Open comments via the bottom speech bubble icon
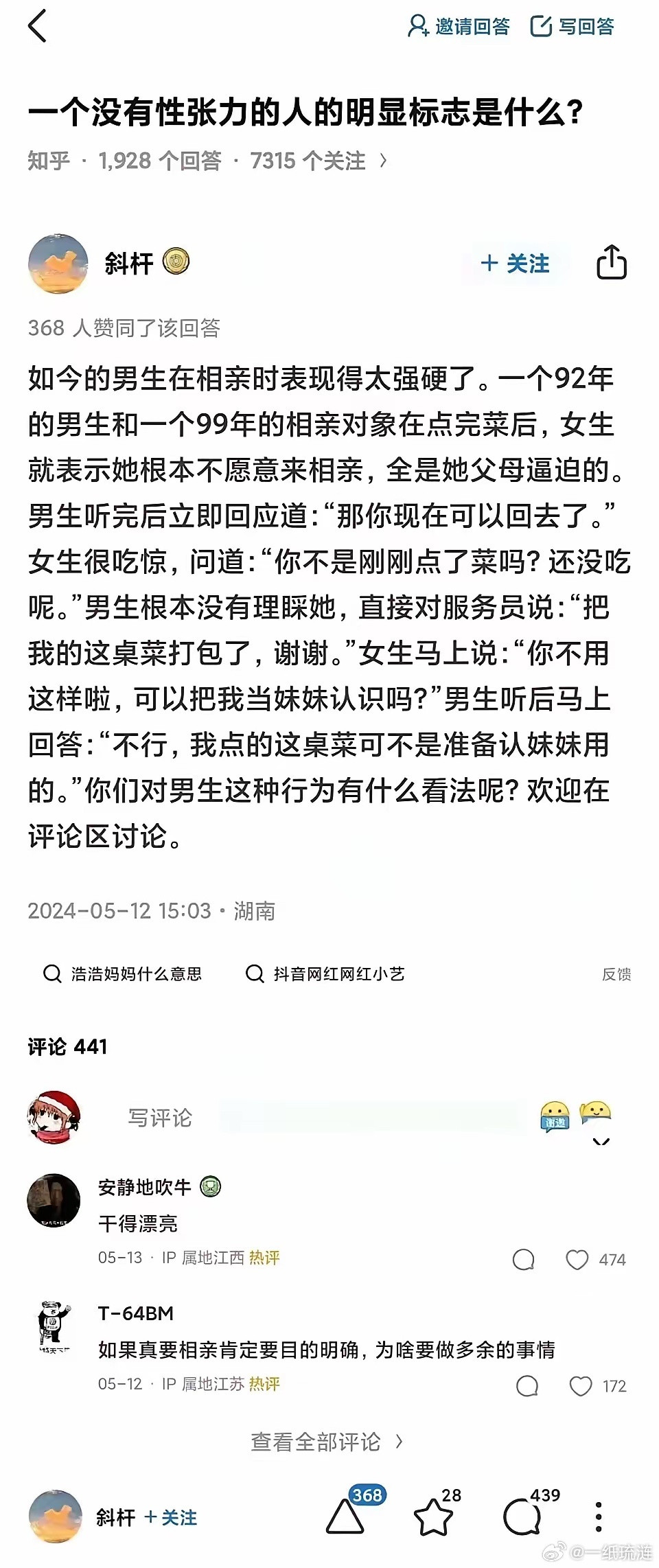The height and width of the screenshot is (1568, 659). 522,1516
